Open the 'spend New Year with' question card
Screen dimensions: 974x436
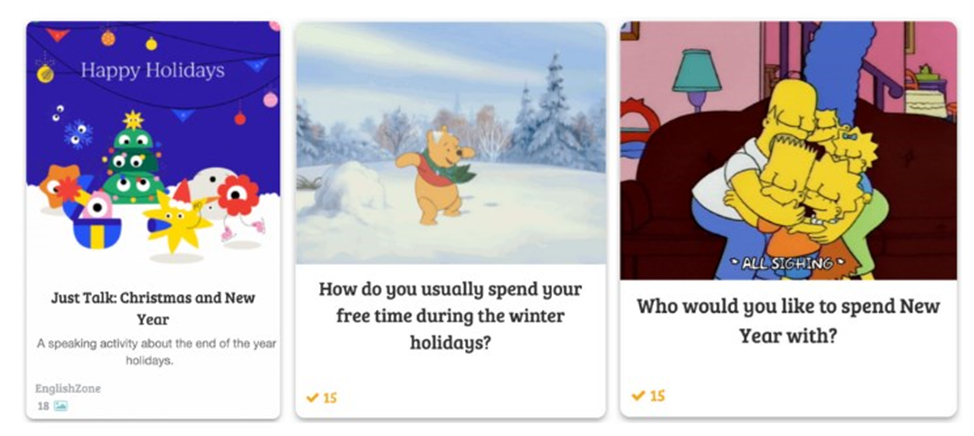pos(788,320)
